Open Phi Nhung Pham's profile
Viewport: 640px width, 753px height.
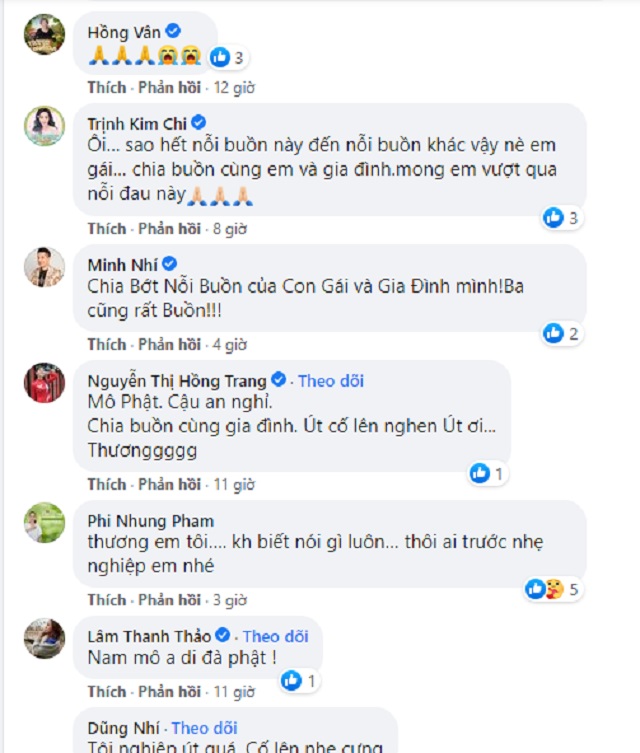149,521
